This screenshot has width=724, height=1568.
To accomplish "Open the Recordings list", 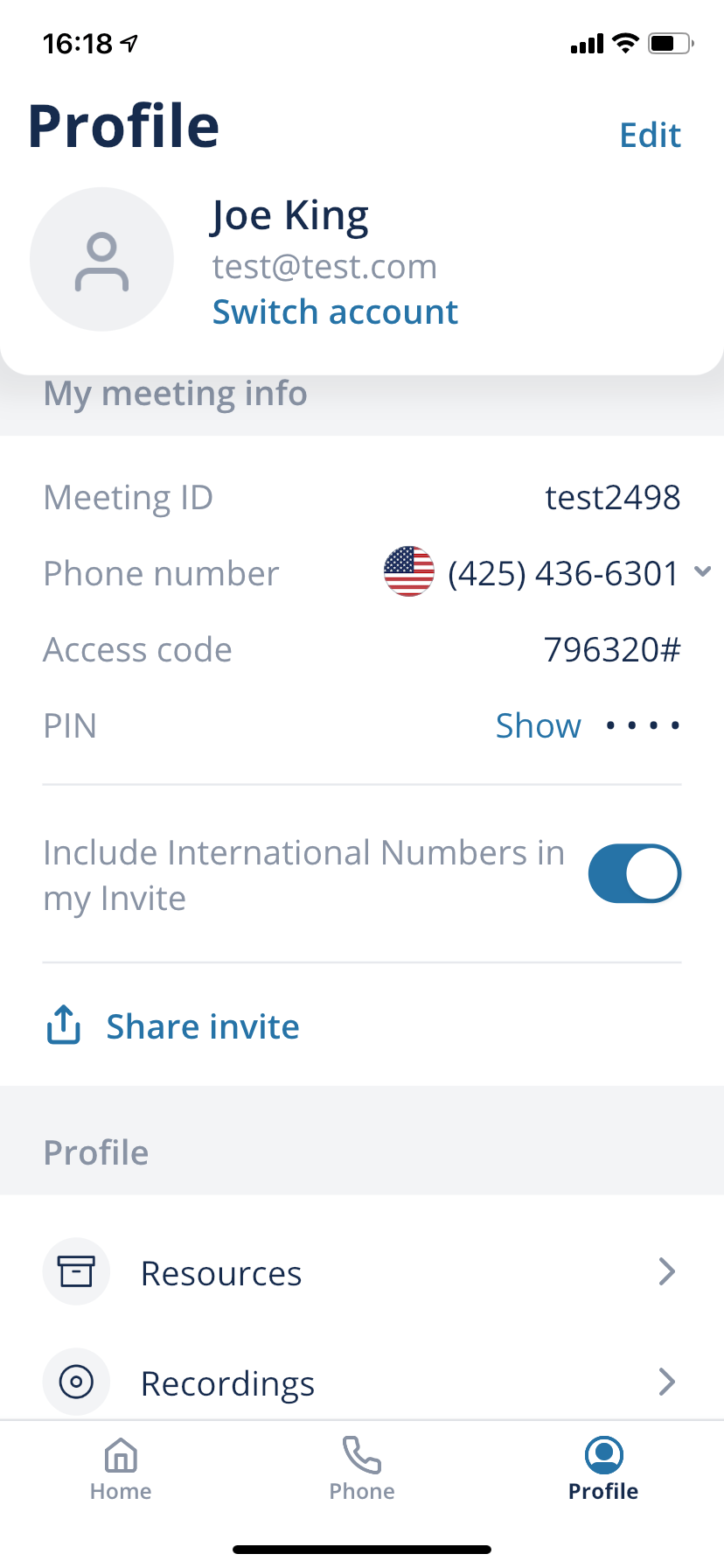I will [x=362, y=1382].
